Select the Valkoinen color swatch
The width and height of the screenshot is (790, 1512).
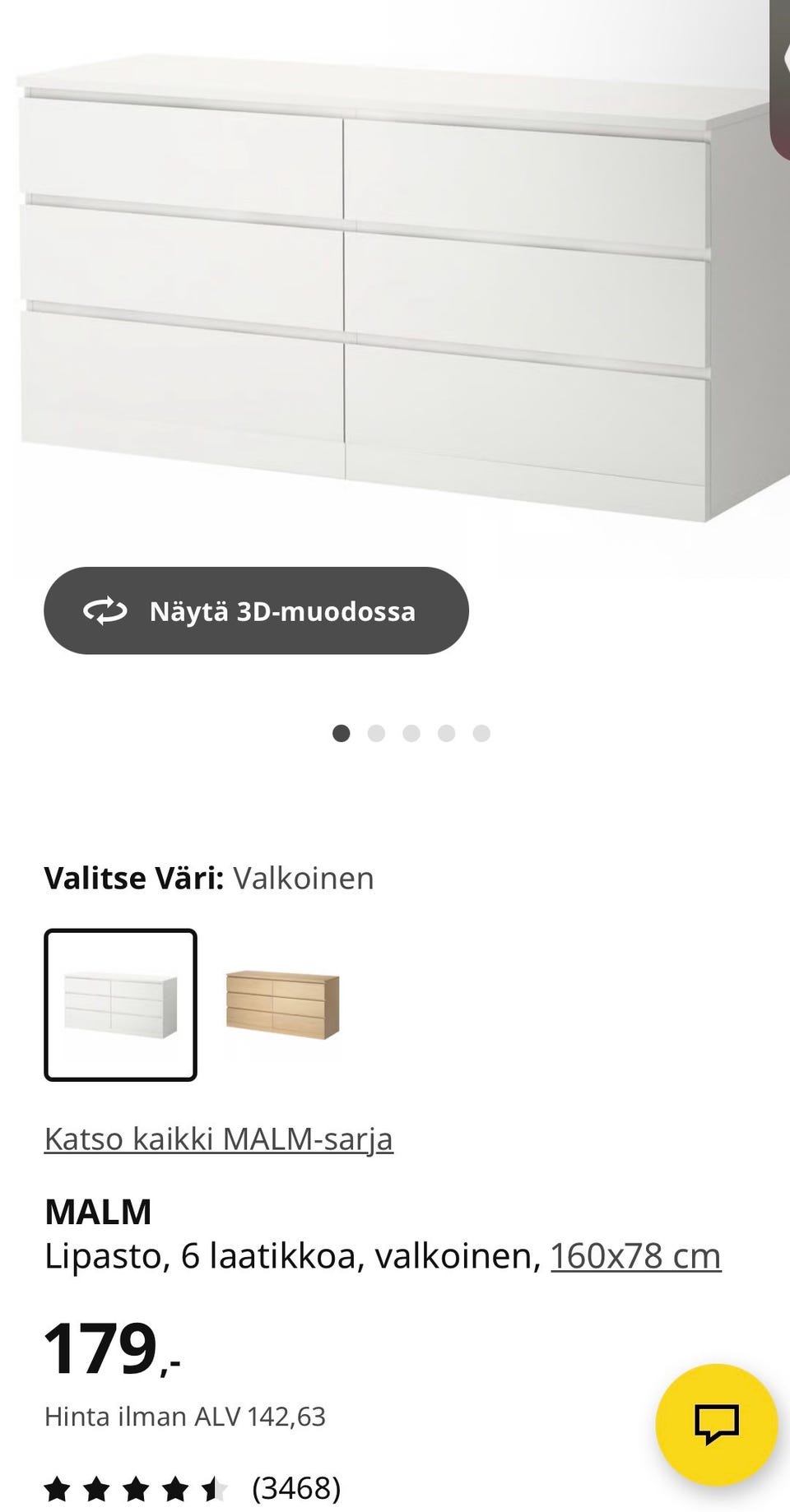(x=120, y=1004)
